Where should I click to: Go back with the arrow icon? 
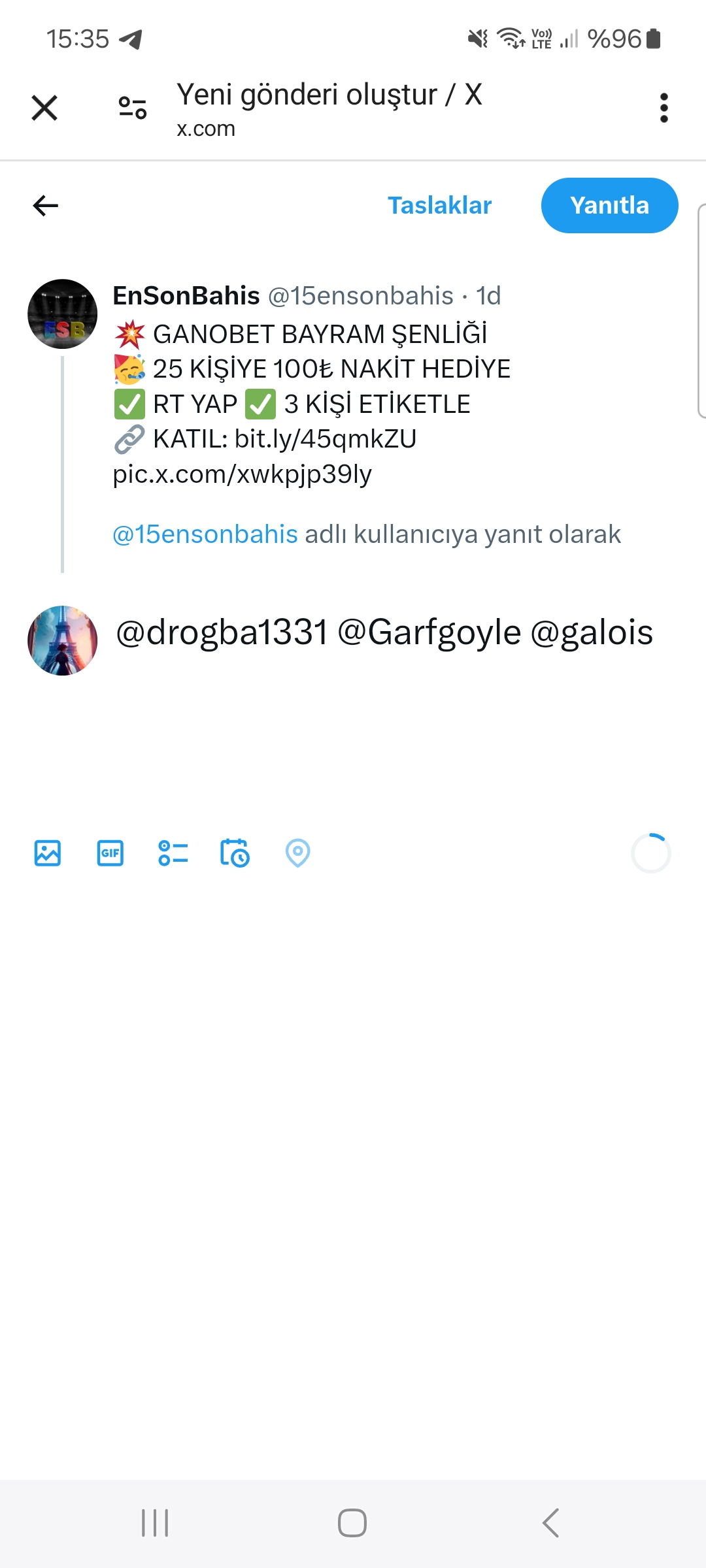point(46,206)
